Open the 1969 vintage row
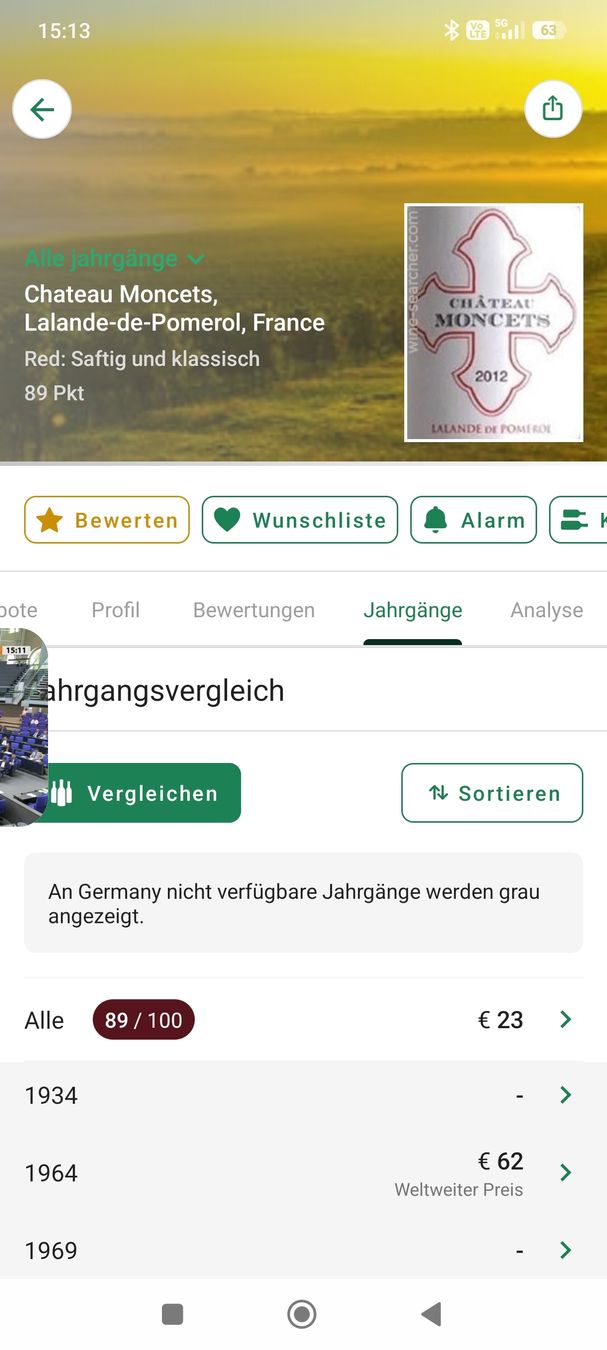Viewport: 607px width, 1350px height. point(303,1249)
